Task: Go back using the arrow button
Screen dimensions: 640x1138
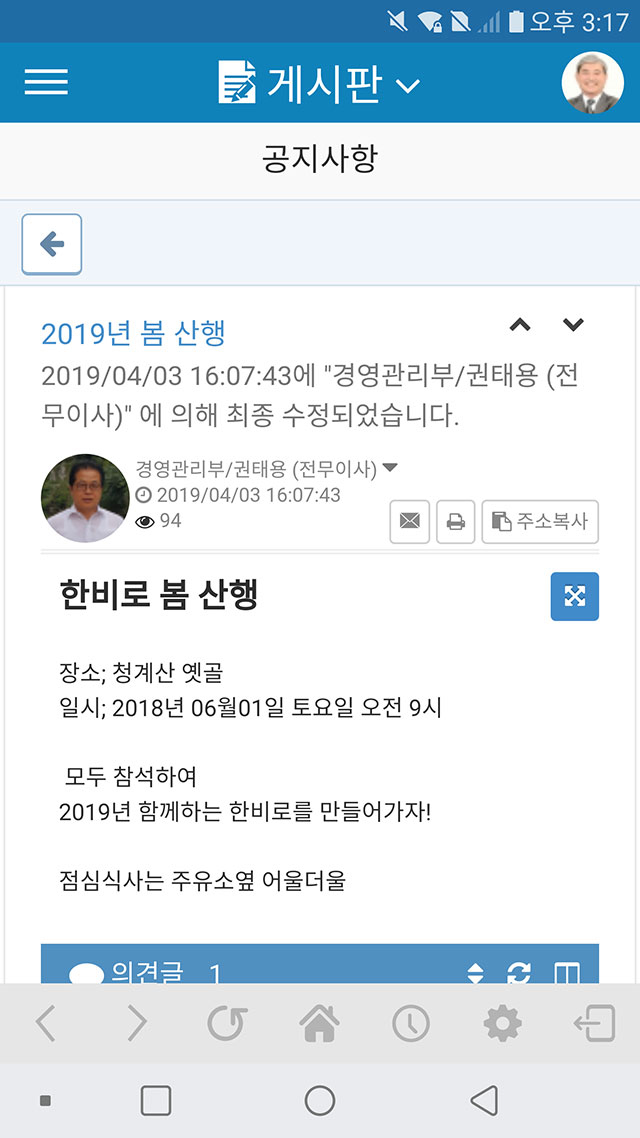Action: pyautogui.click(x=52, y=244)
